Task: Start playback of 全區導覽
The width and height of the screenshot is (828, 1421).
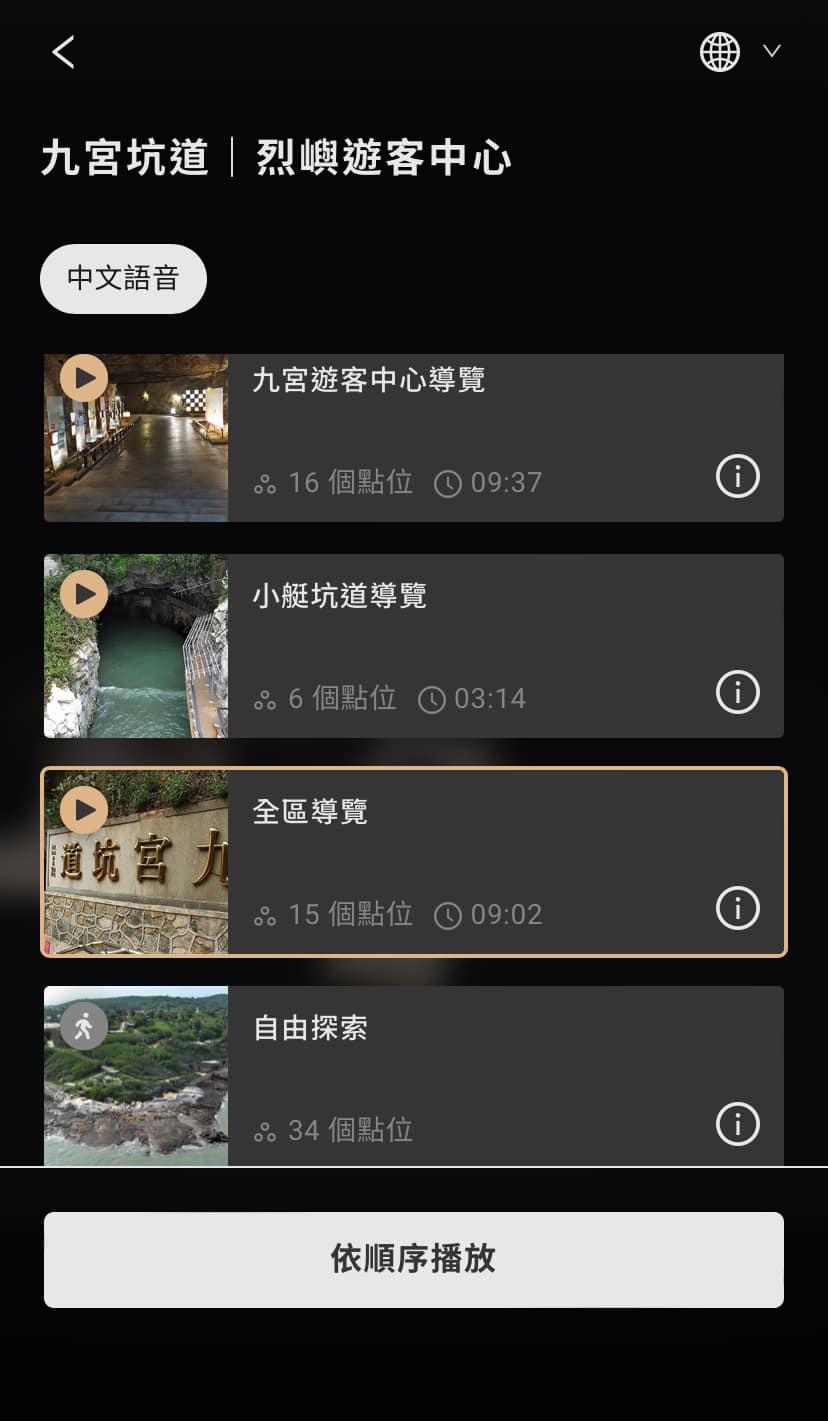Action: pos(84,811)
